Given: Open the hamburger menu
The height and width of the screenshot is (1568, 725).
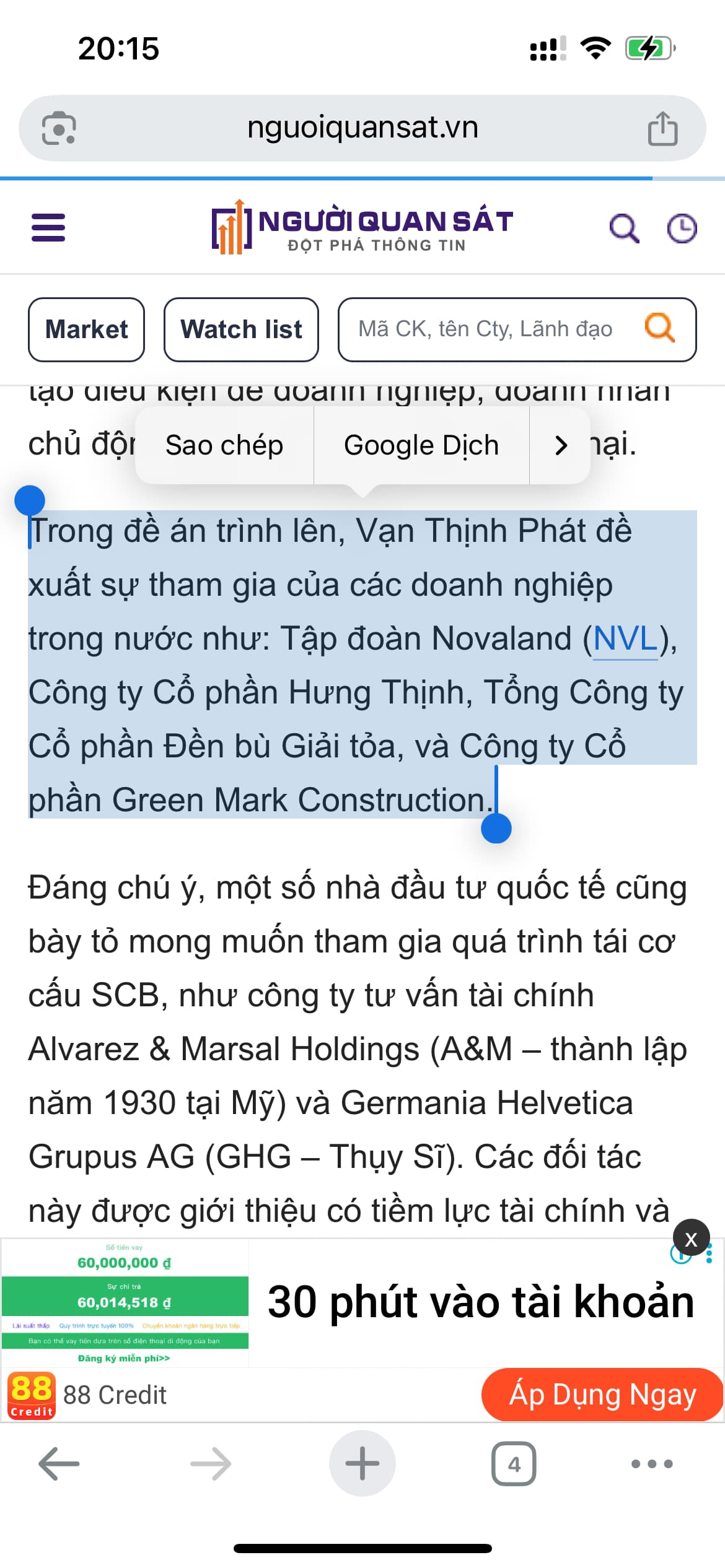Looking at the screenshot, I should tap(48, 227).
